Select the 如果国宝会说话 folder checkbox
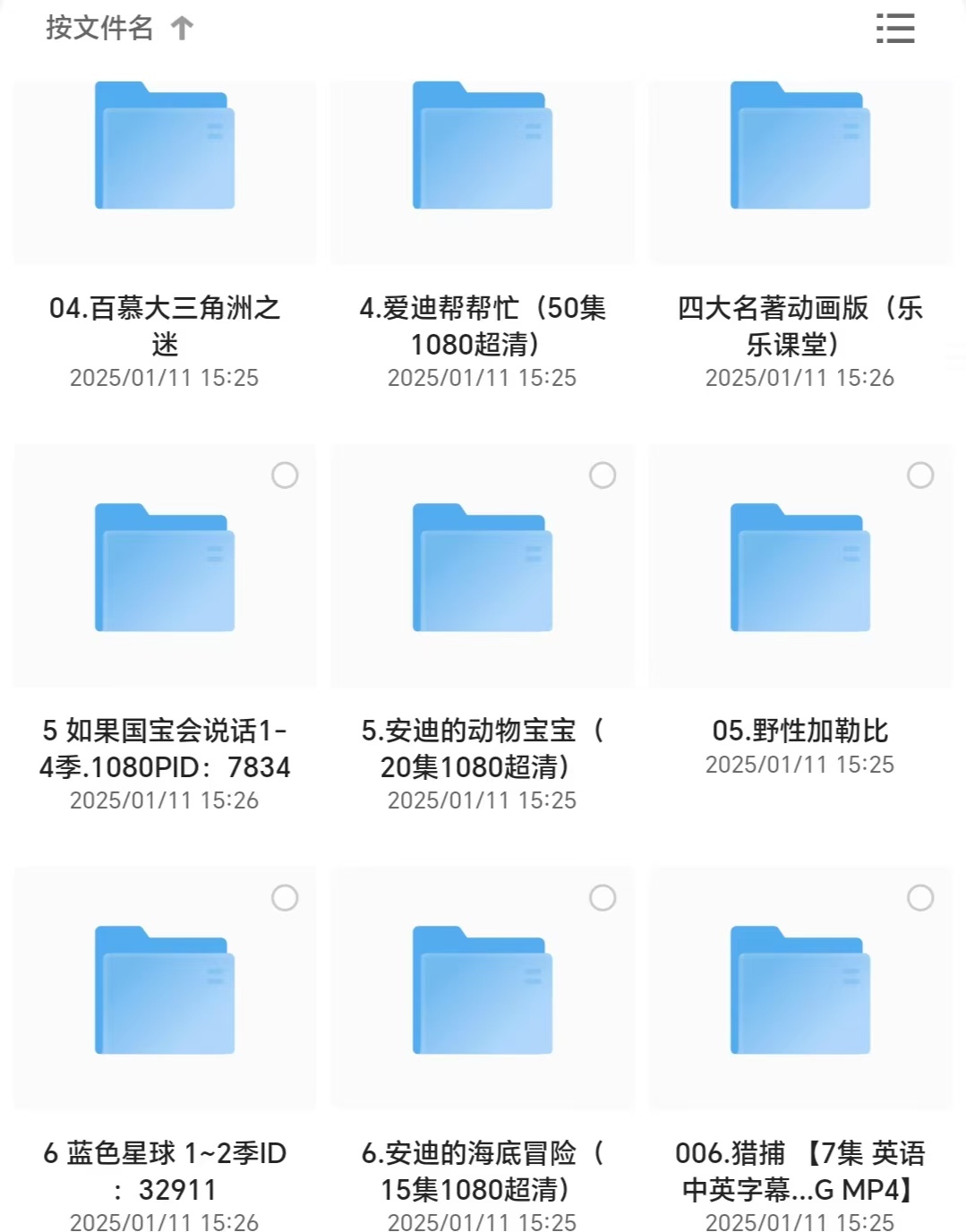 pos(285,475)
